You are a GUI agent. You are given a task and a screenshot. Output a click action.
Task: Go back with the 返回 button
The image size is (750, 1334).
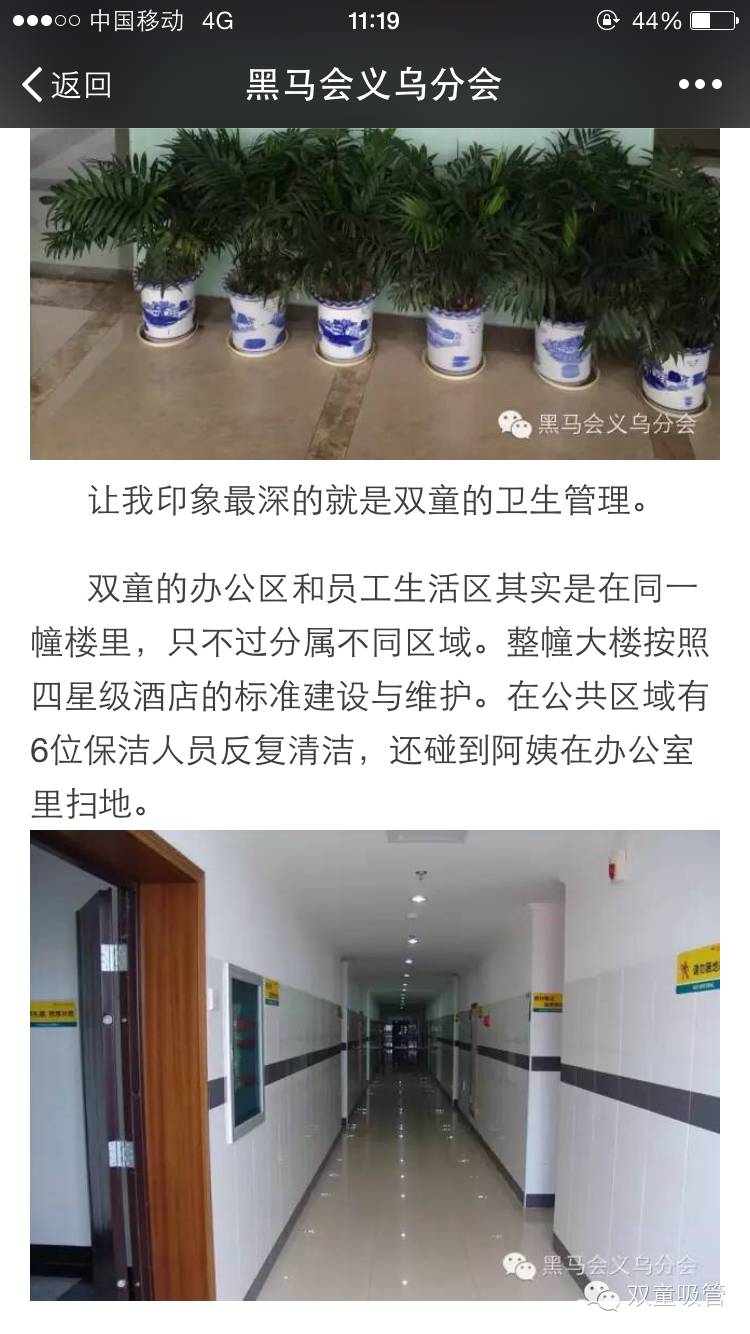tap(66, 85)
